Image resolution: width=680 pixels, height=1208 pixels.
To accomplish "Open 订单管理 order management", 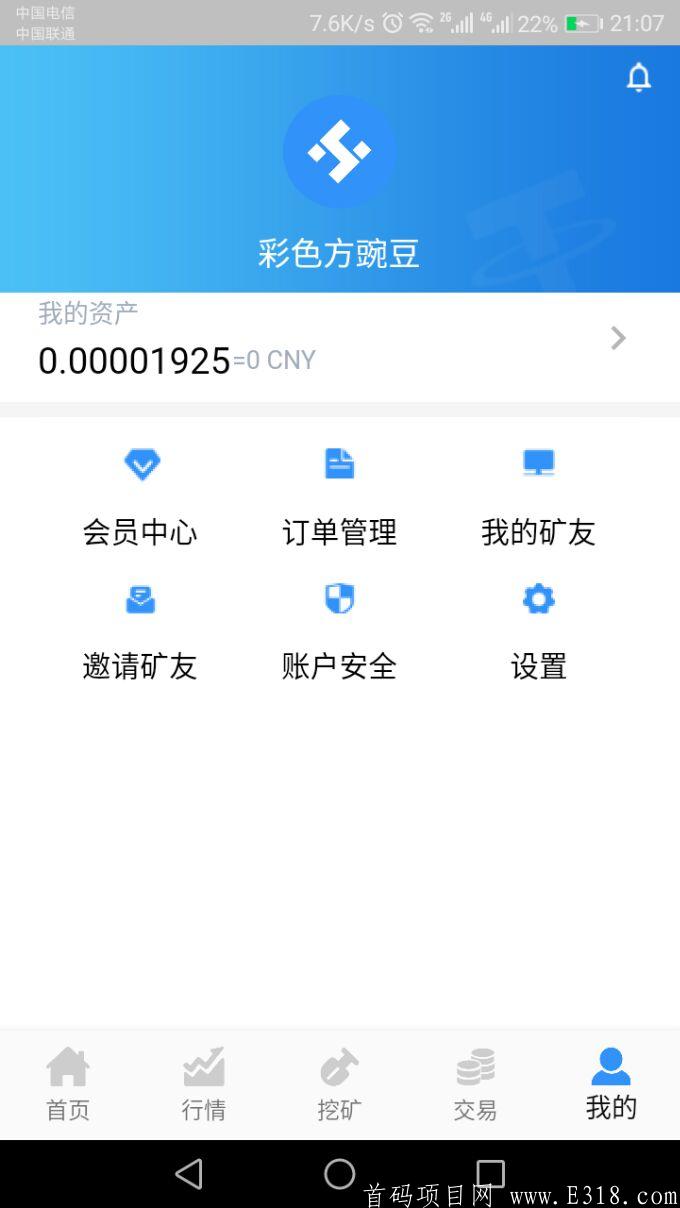I will 340,498.
